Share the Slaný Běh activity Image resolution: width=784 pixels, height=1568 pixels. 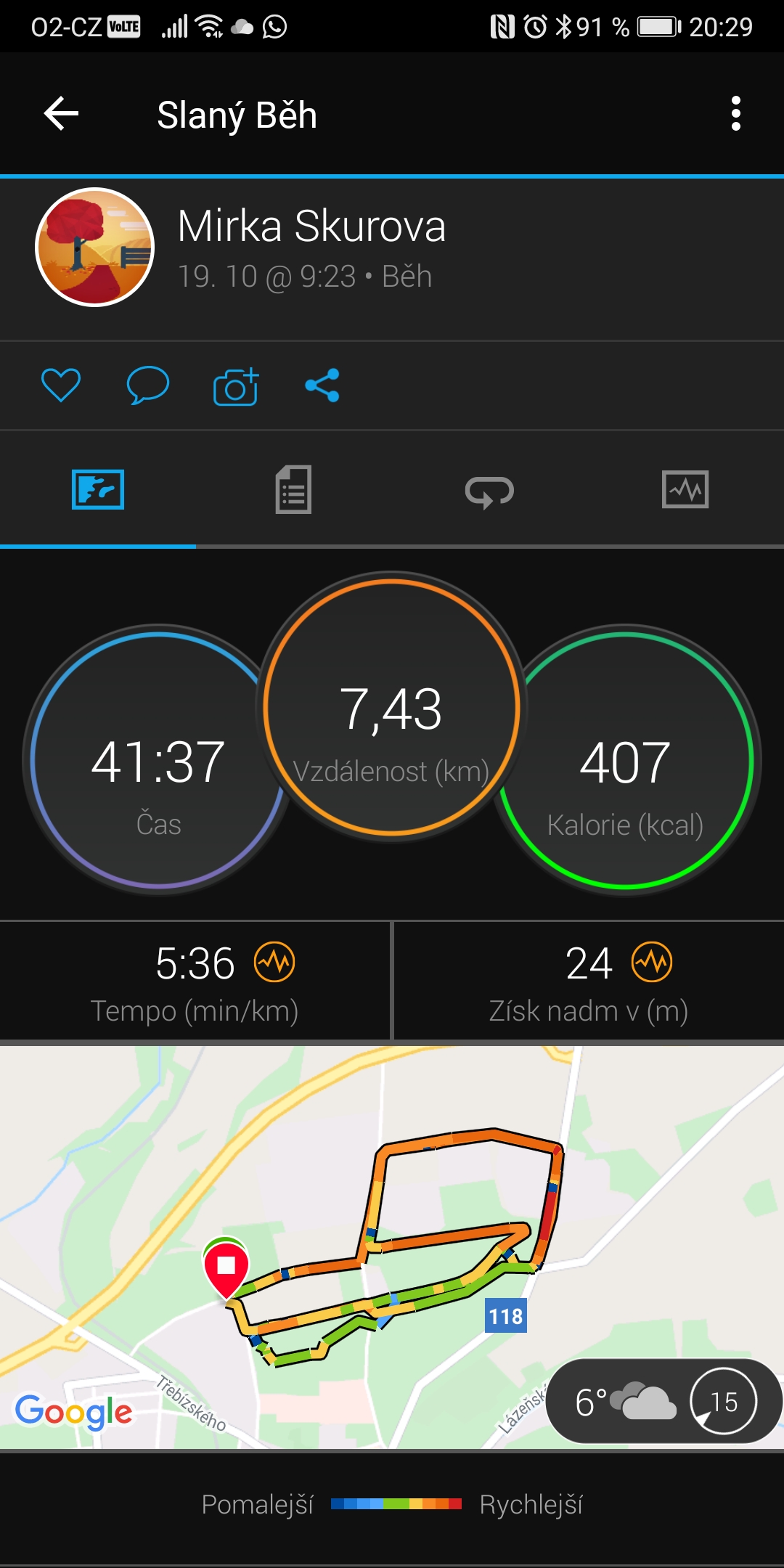(x=322, y=385)
